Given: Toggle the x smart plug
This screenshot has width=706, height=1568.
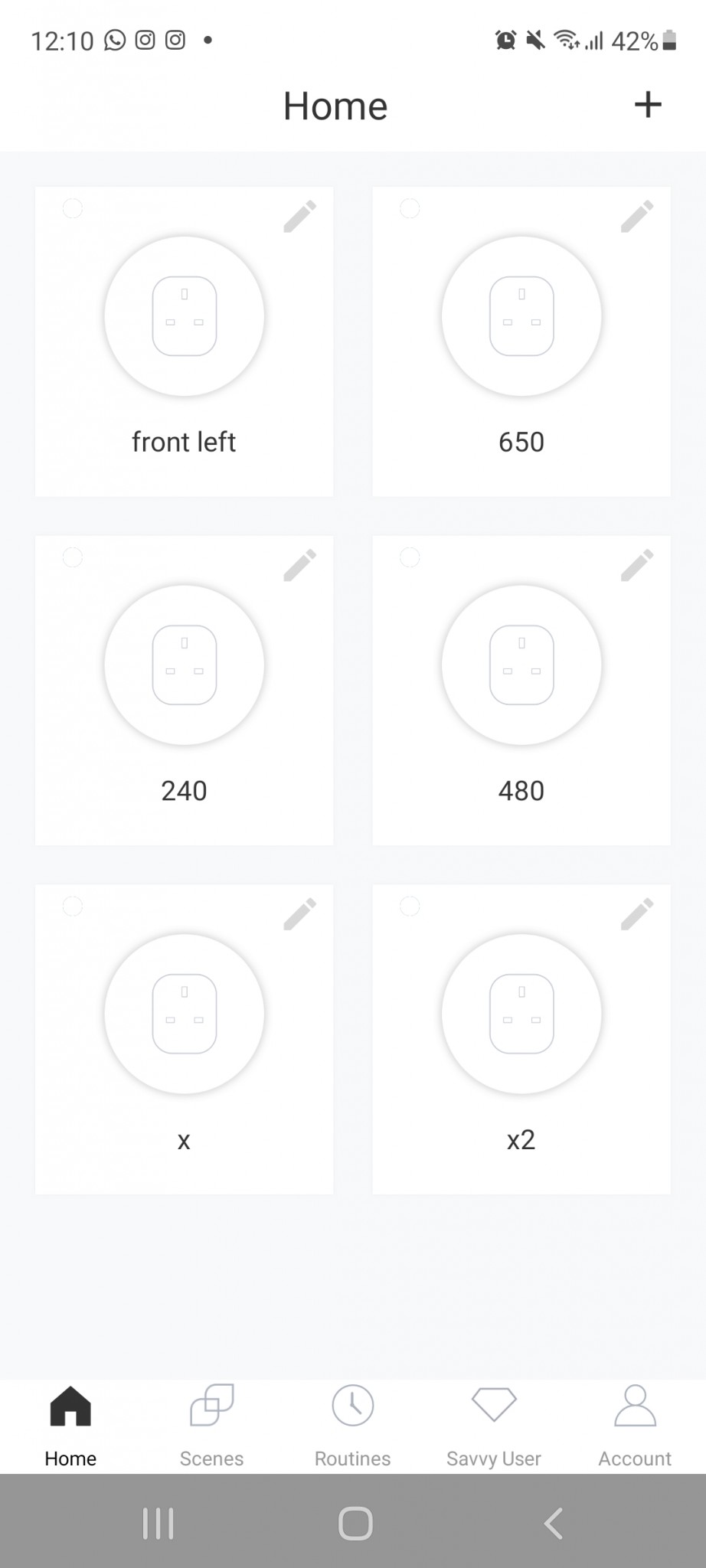Looking at the screenshot, I should click(185, 1014).
